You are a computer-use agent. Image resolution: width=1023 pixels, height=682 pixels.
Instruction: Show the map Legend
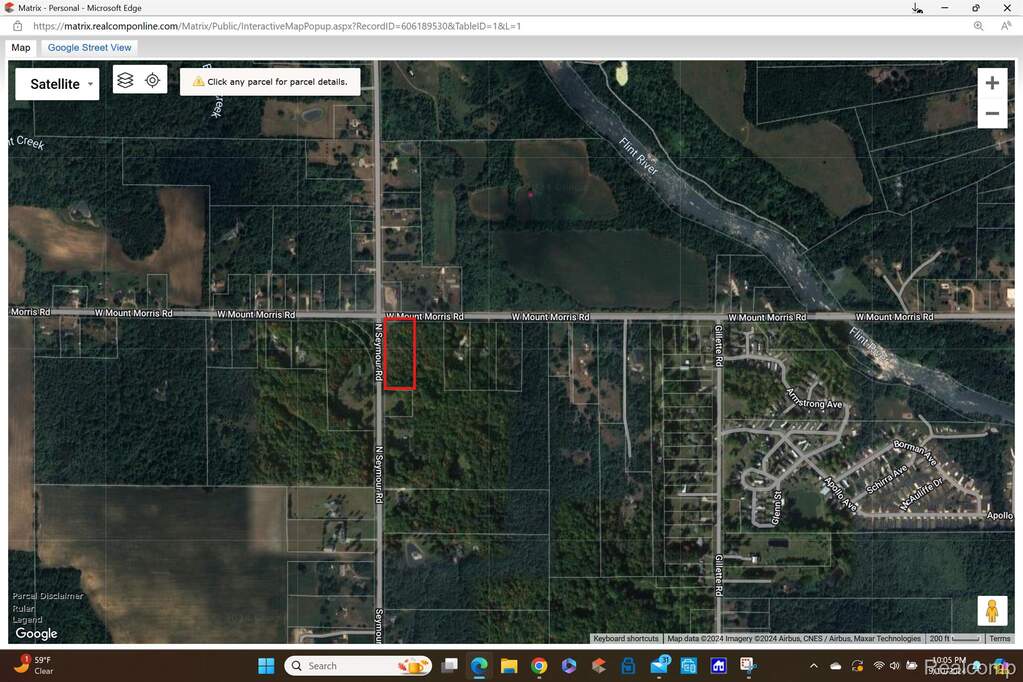click(x=27, y=620)
